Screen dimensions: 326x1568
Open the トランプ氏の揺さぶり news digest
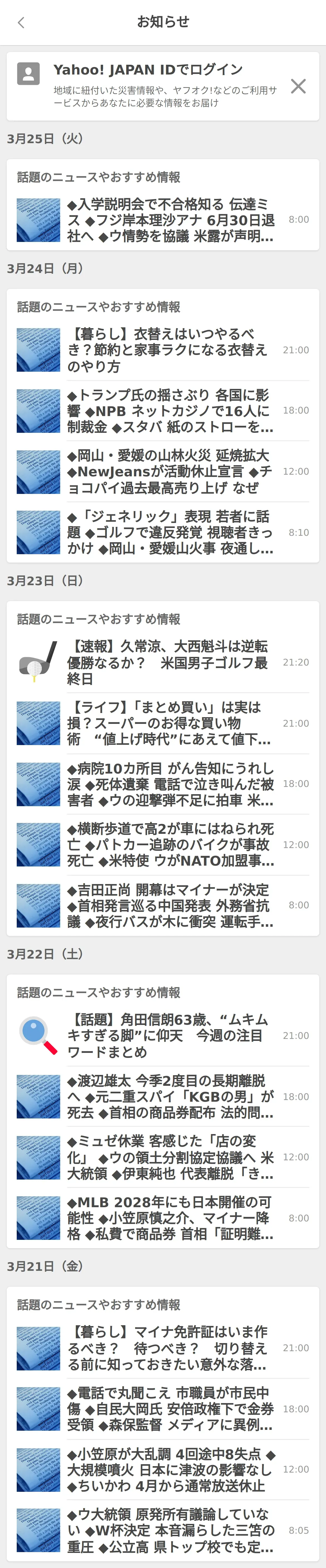pyautogui.click(x=170, y=411)
